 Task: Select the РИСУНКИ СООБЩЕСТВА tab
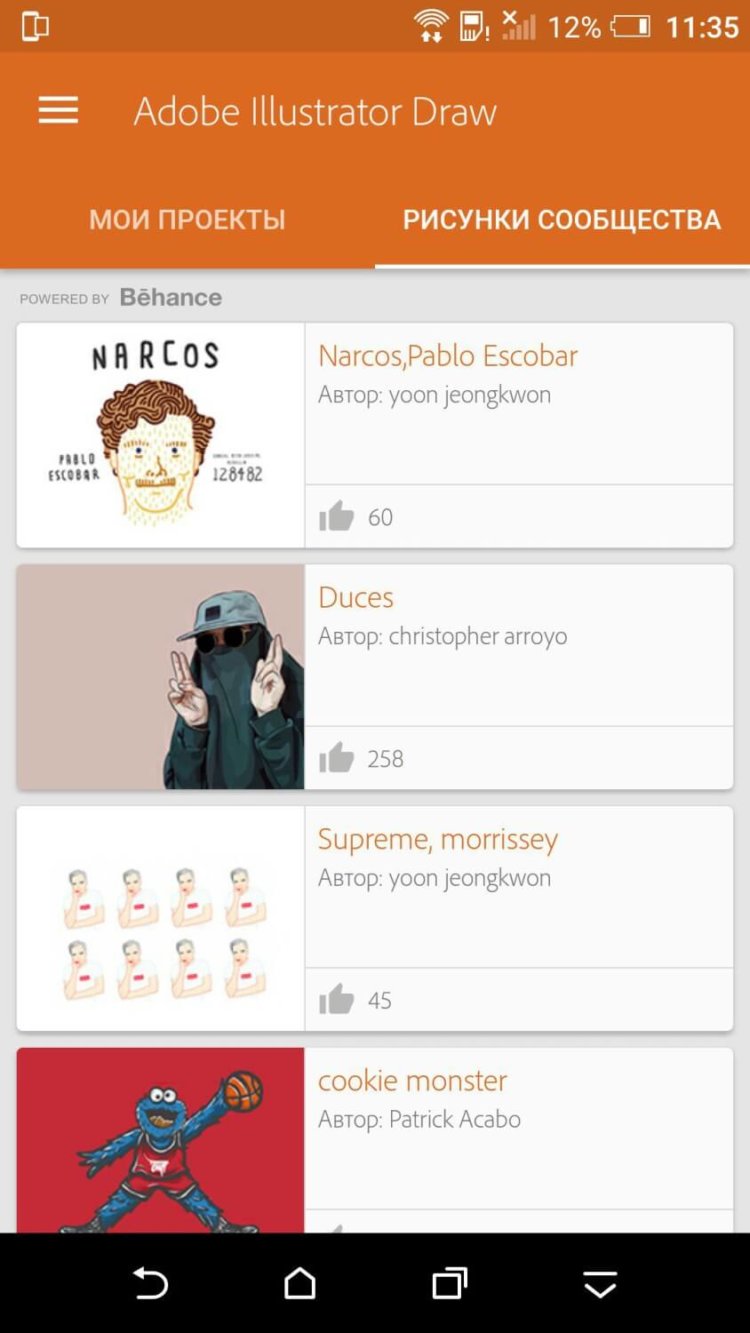click(x=561, y=219)
